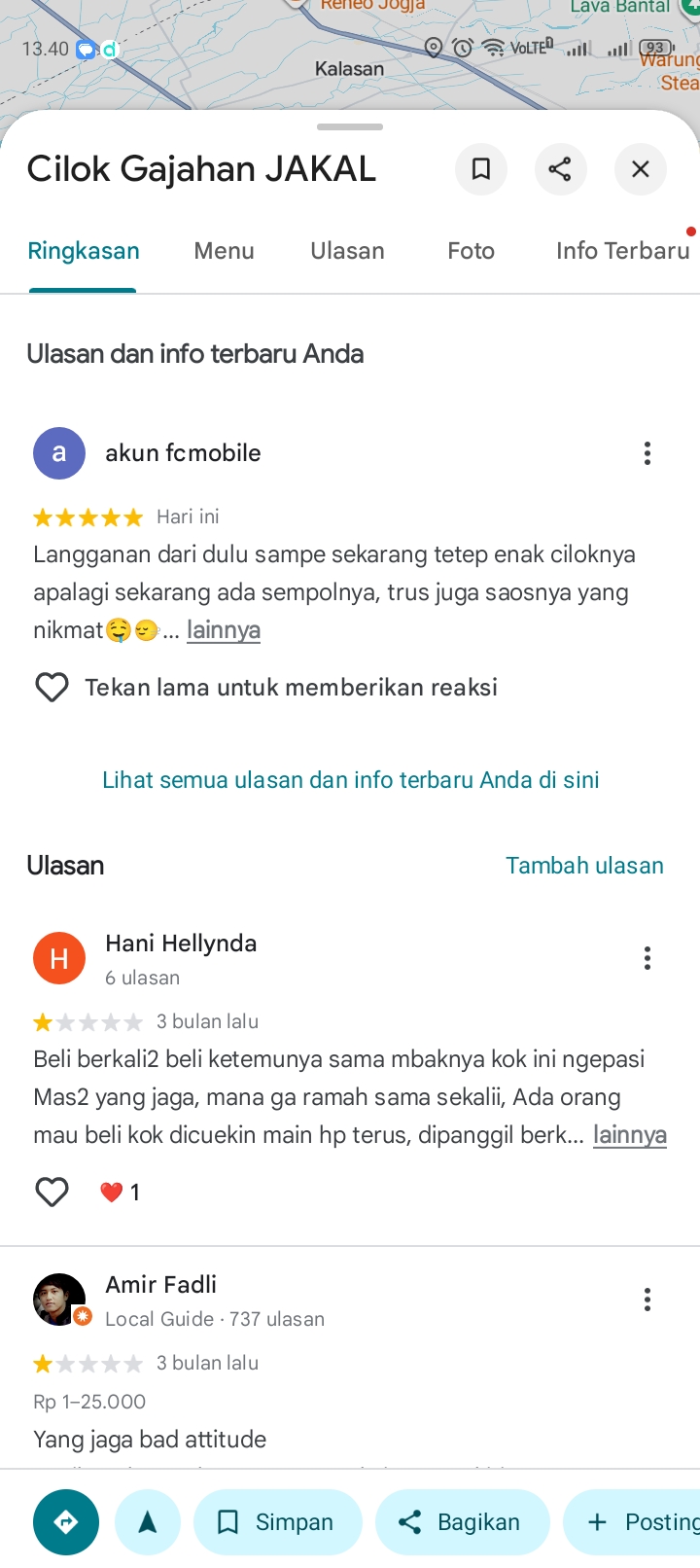This screenshot has height=1568, width=700.
Task: Open Lihat semua ulasan dan info terbaru Anda
Action: (x=350, y=780)
